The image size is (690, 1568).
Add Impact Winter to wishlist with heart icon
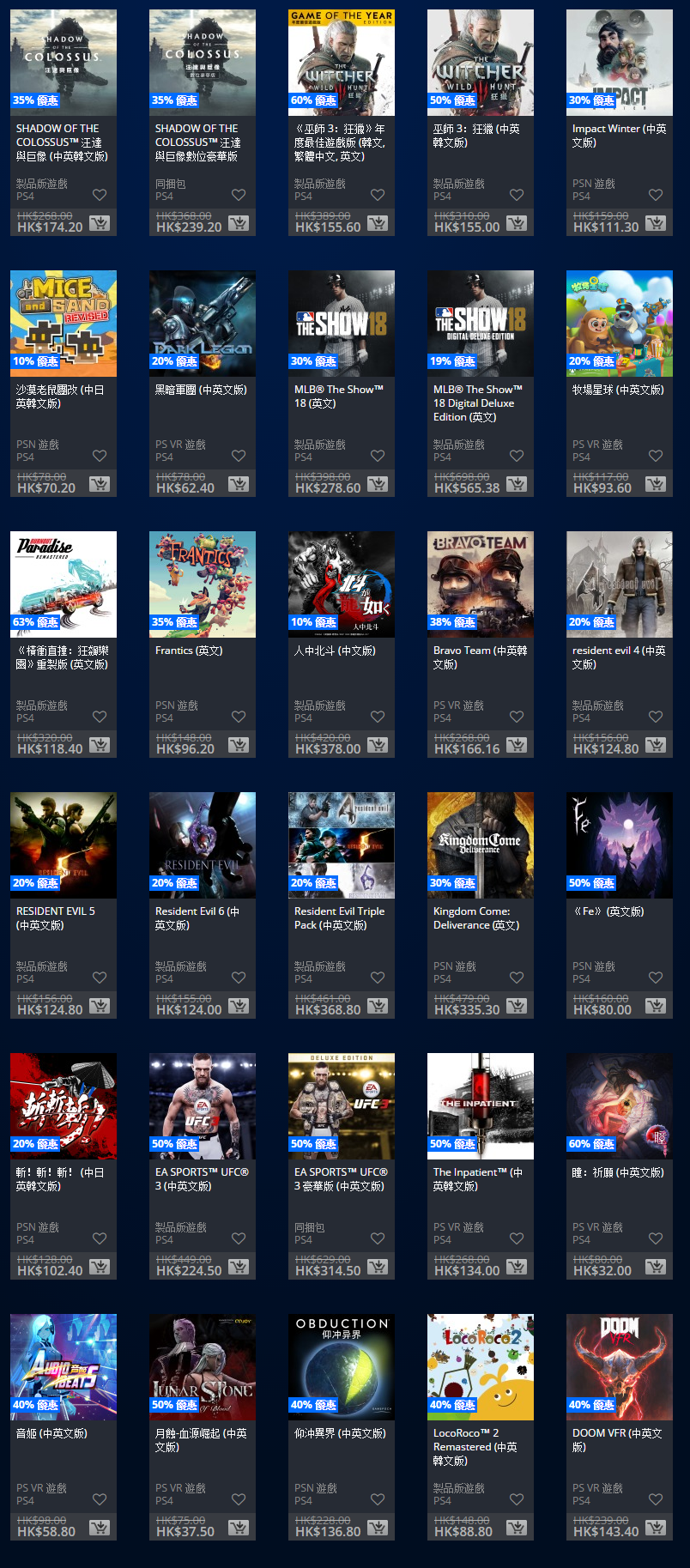[x=656, y=195]
